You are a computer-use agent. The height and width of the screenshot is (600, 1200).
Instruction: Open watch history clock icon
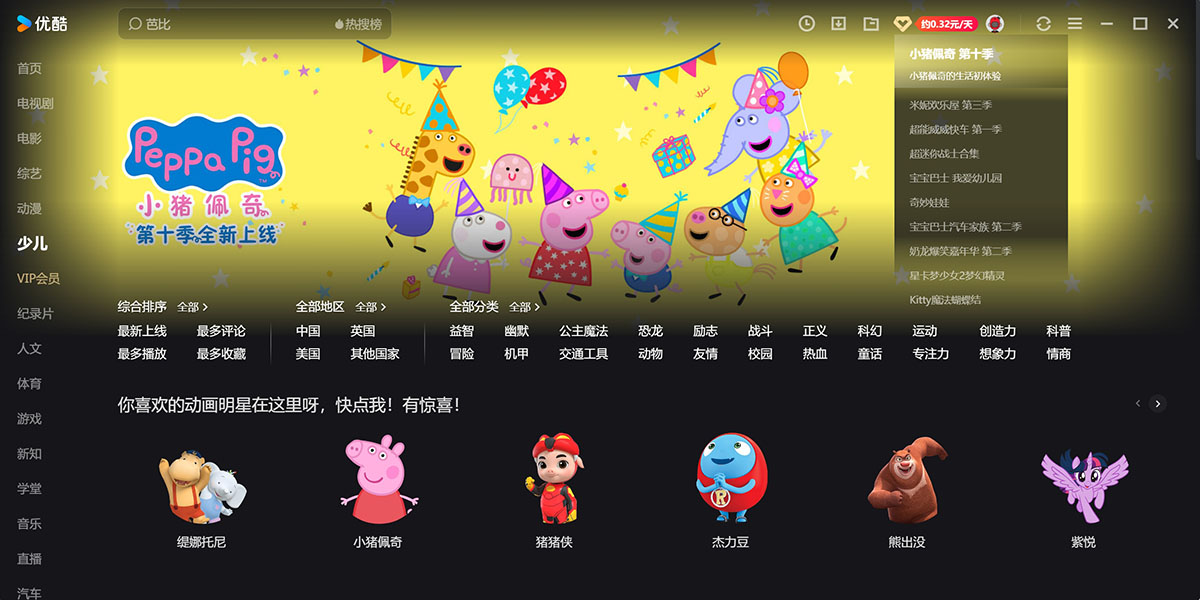(x=807, y=24)
